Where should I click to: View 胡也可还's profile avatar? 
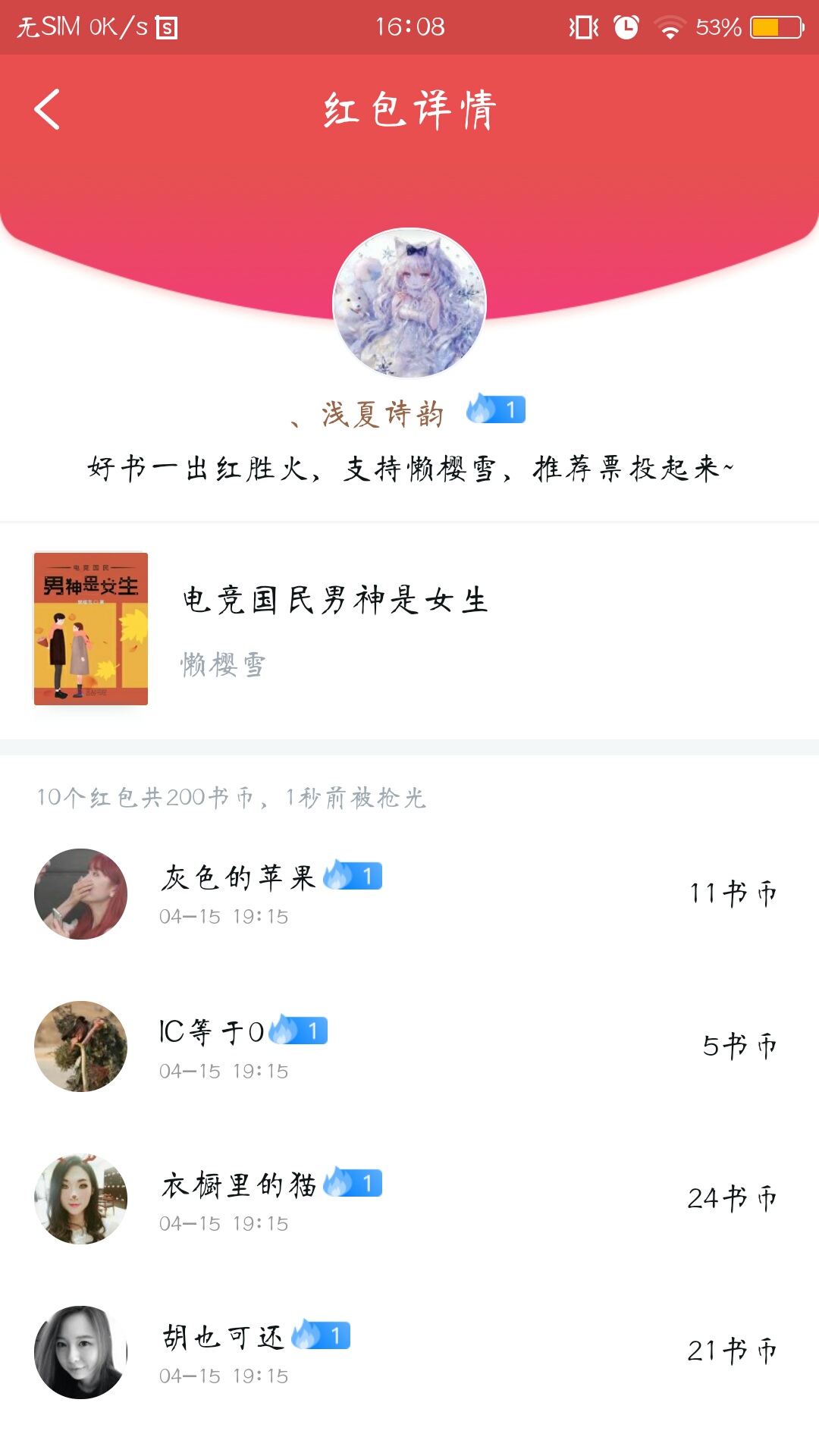81,1351
